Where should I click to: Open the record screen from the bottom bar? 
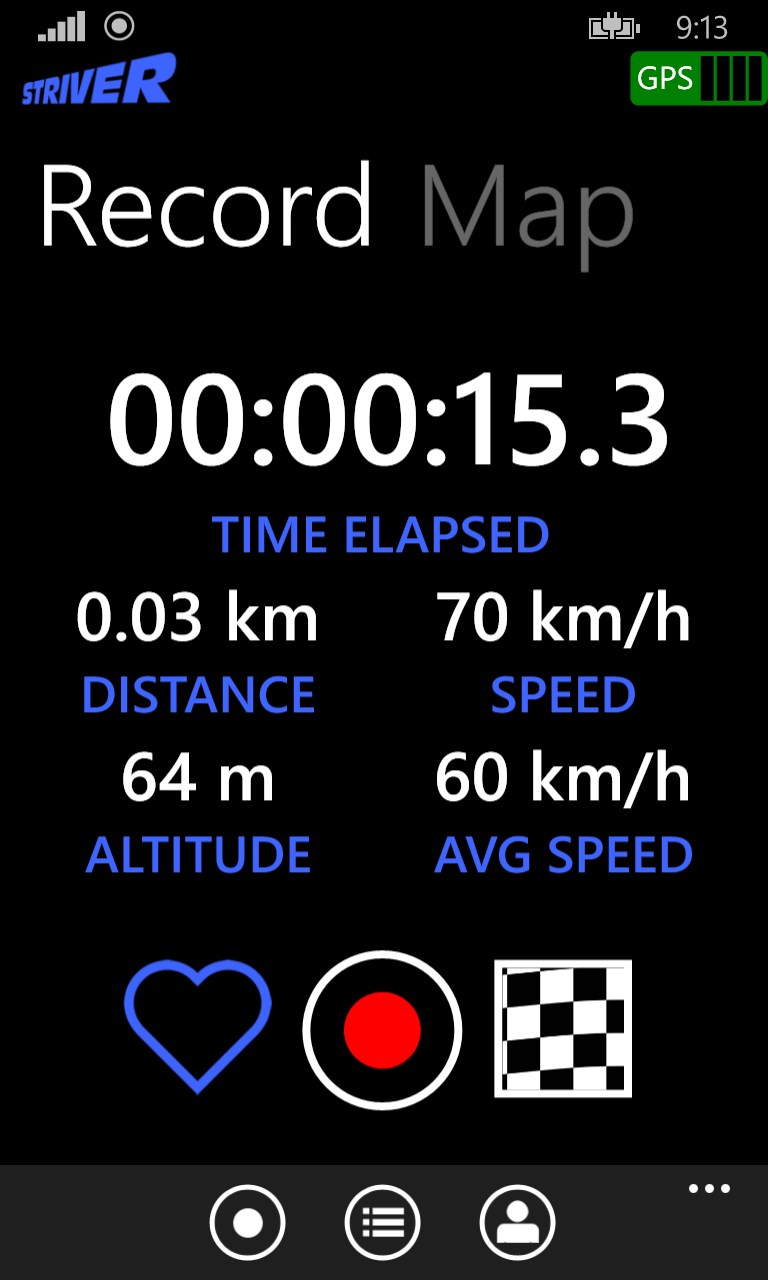(247, 1222)
